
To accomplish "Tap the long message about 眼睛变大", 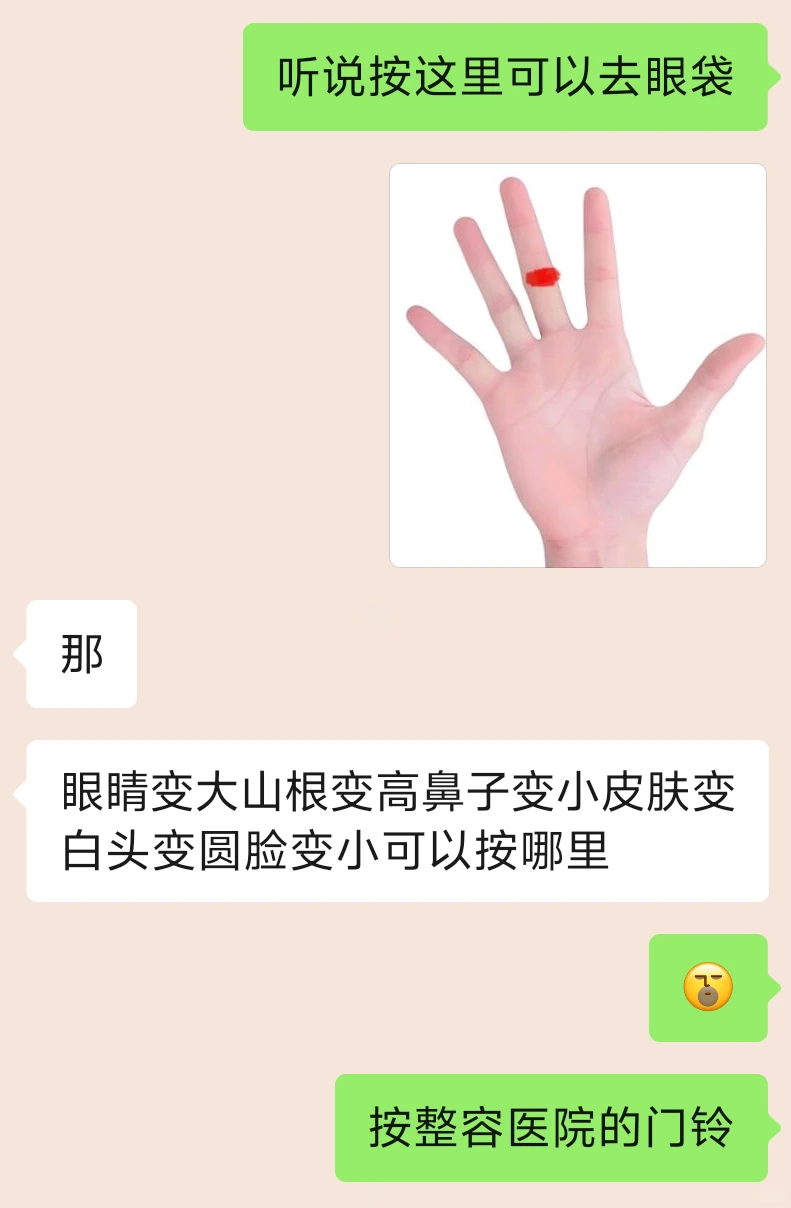I will click(395, 820).
